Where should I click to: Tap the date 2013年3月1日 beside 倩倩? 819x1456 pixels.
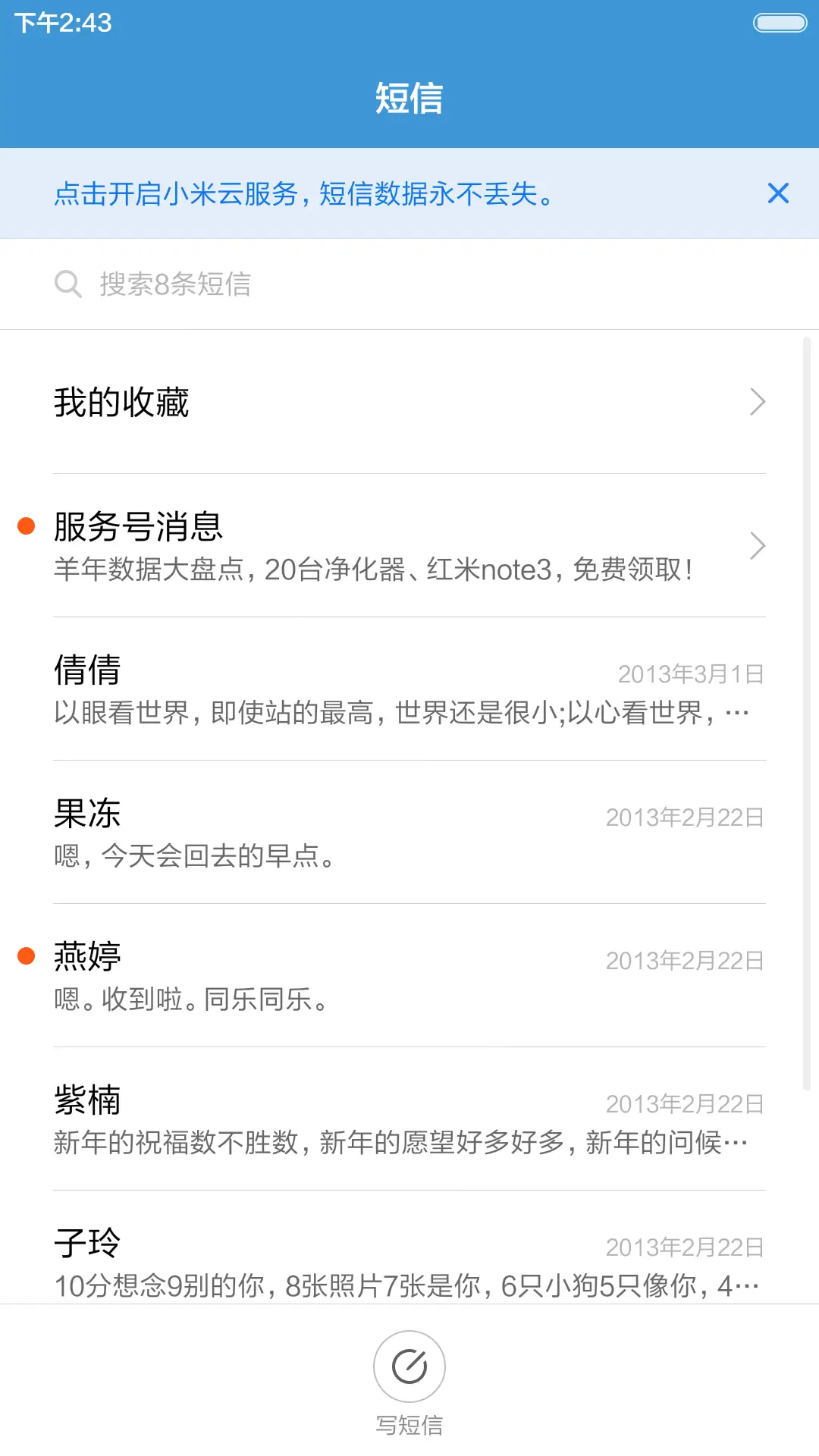tap(691, 673)
